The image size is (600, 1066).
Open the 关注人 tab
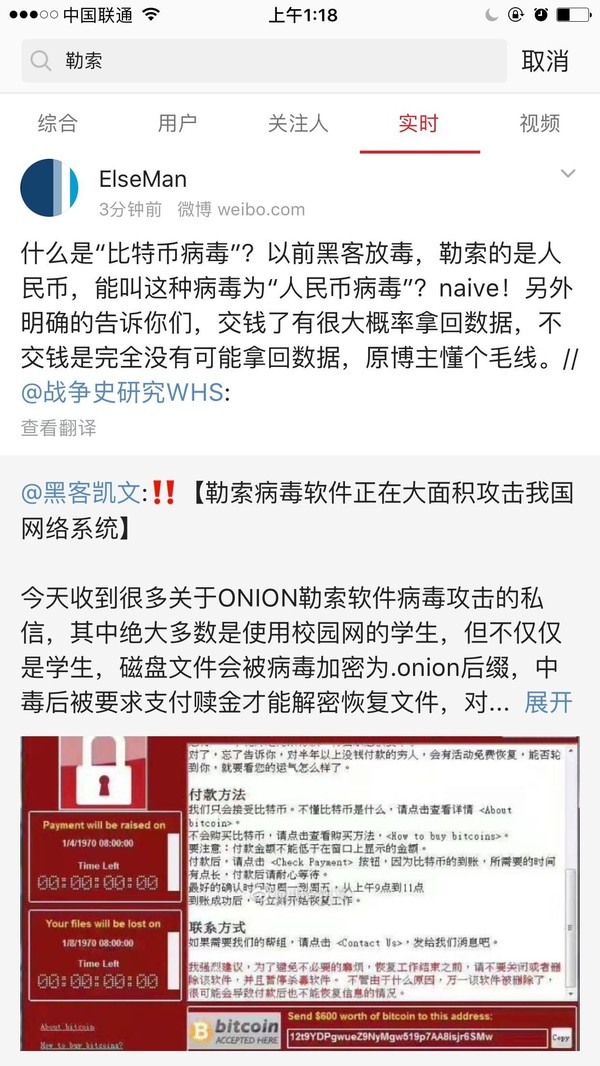pyautogui.click(x=298, y=123)
